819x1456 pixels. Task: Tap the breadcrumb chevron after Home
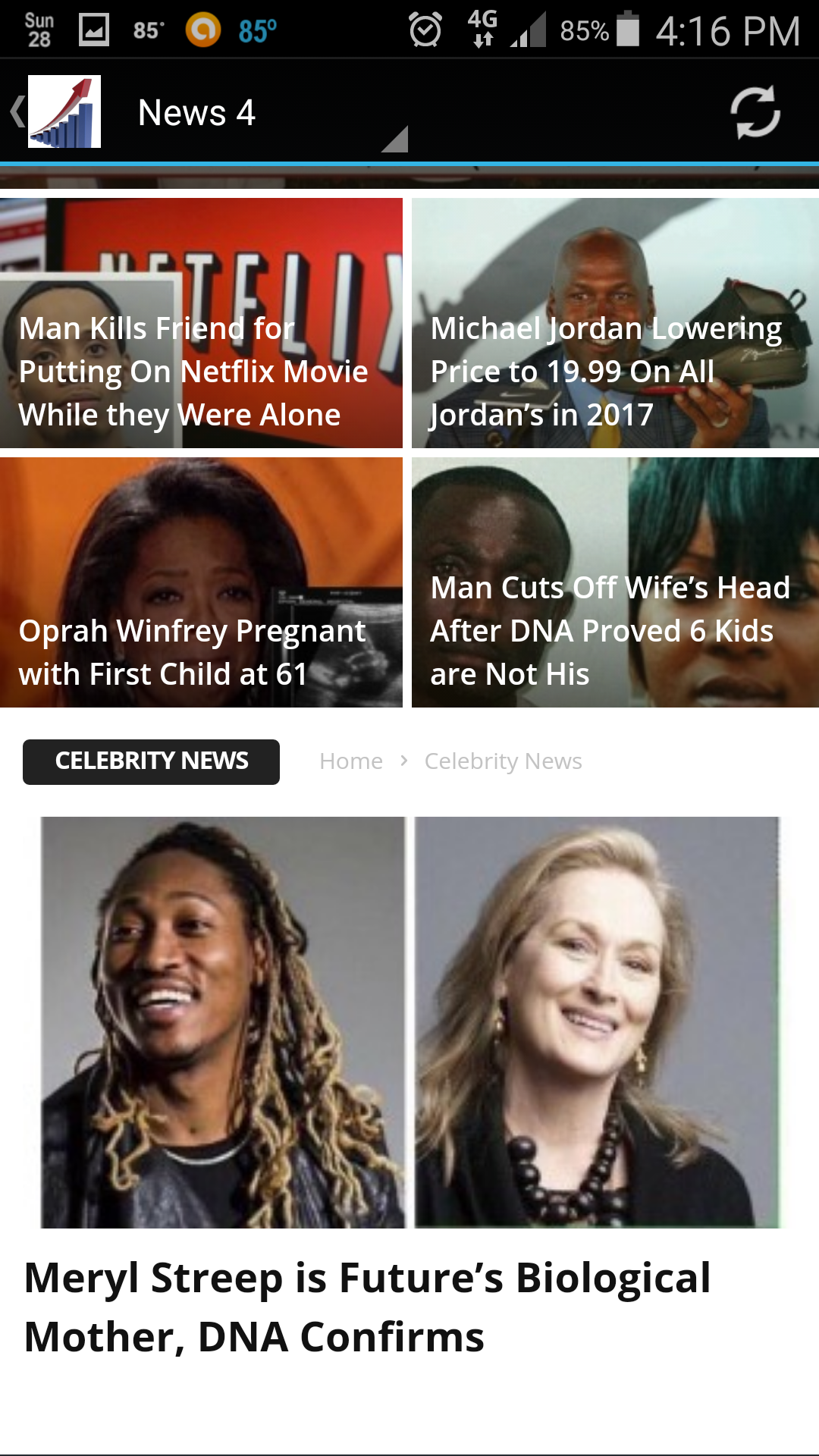404,761
